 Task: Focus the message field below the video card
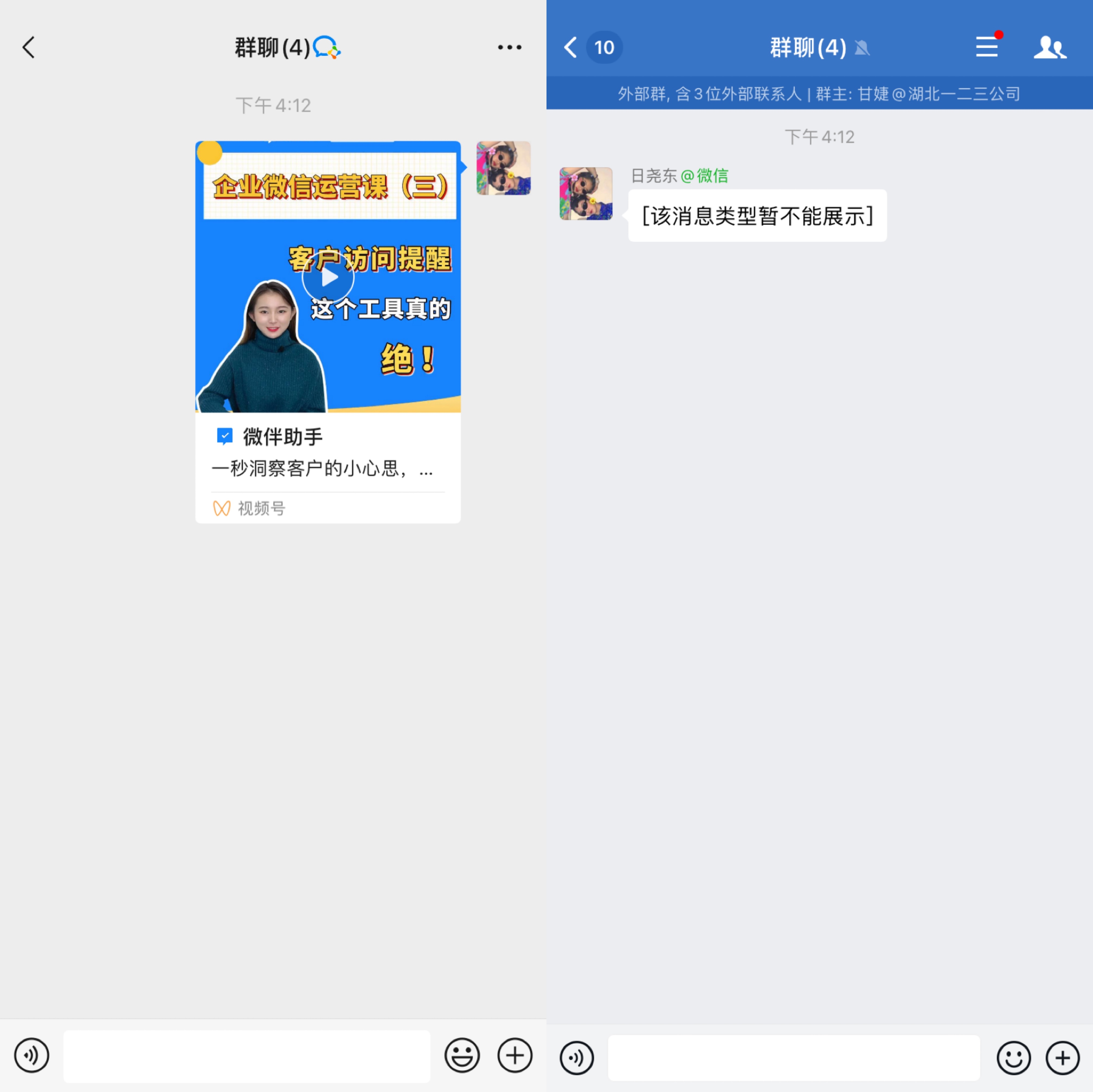point(247,1055)
